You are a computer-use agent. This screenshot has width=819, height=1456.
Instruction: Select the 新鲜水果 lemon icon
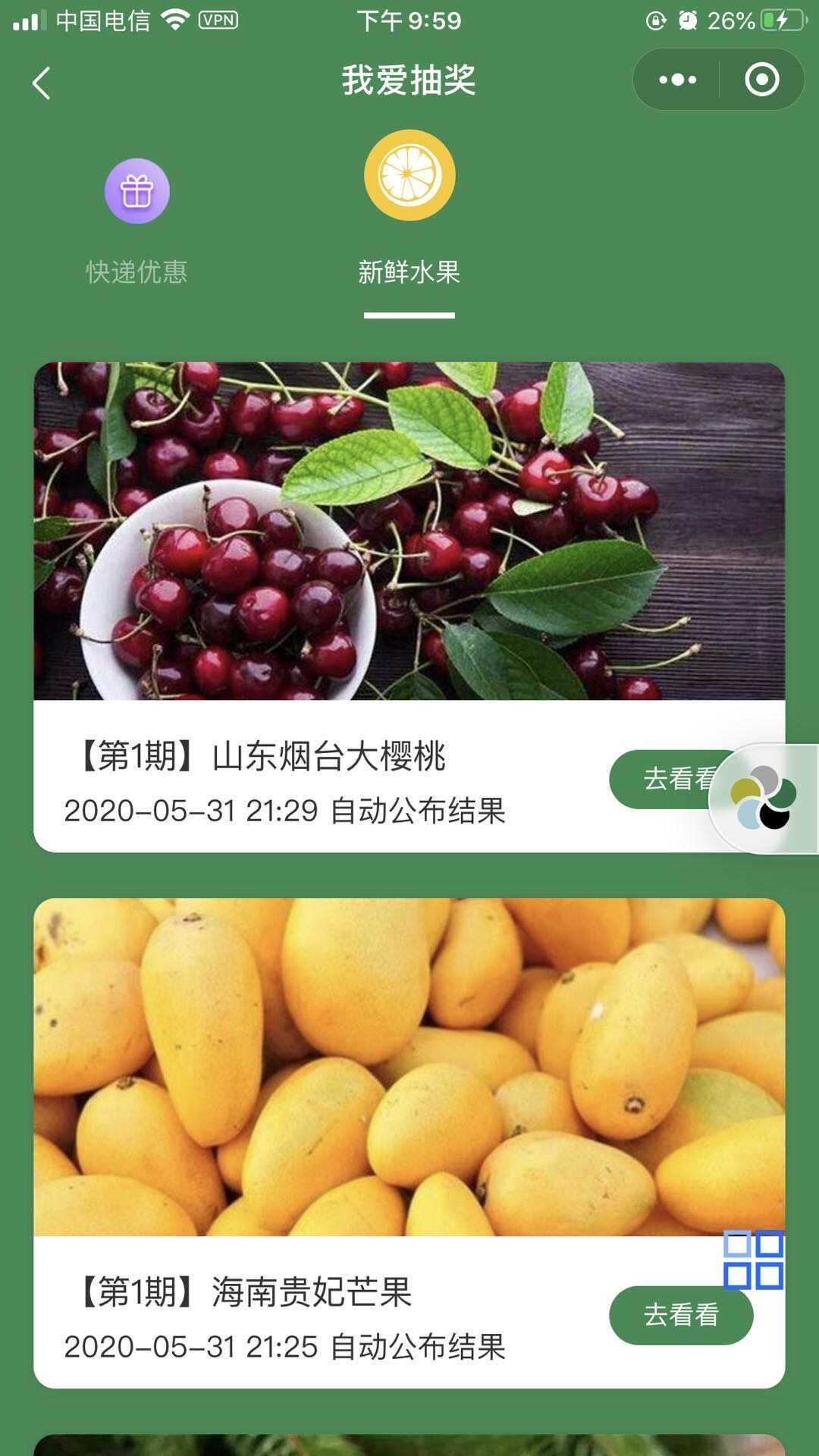click(x=409, y=178)
